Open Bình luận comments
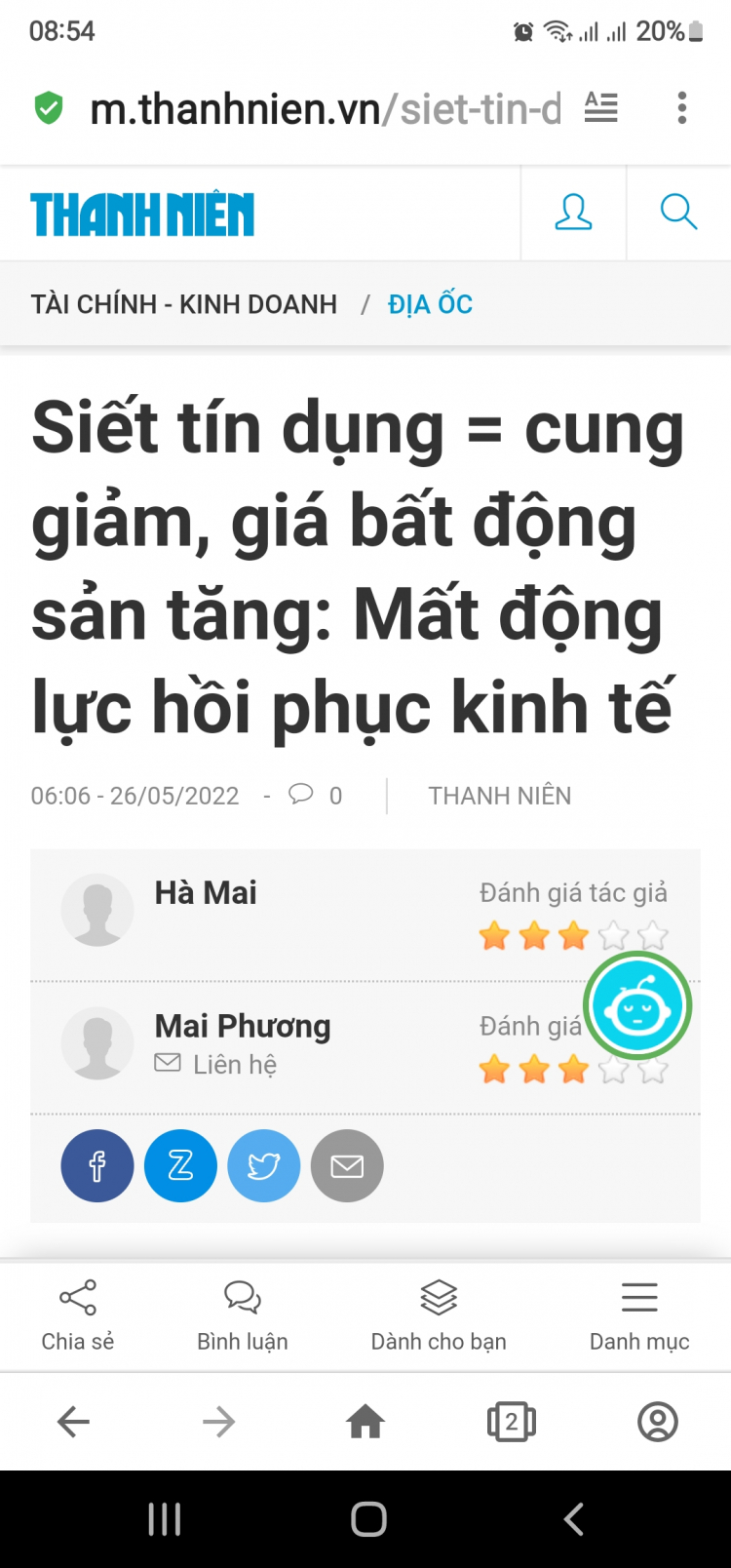Screen dimensions: 731x1568 click(242, 1314)
